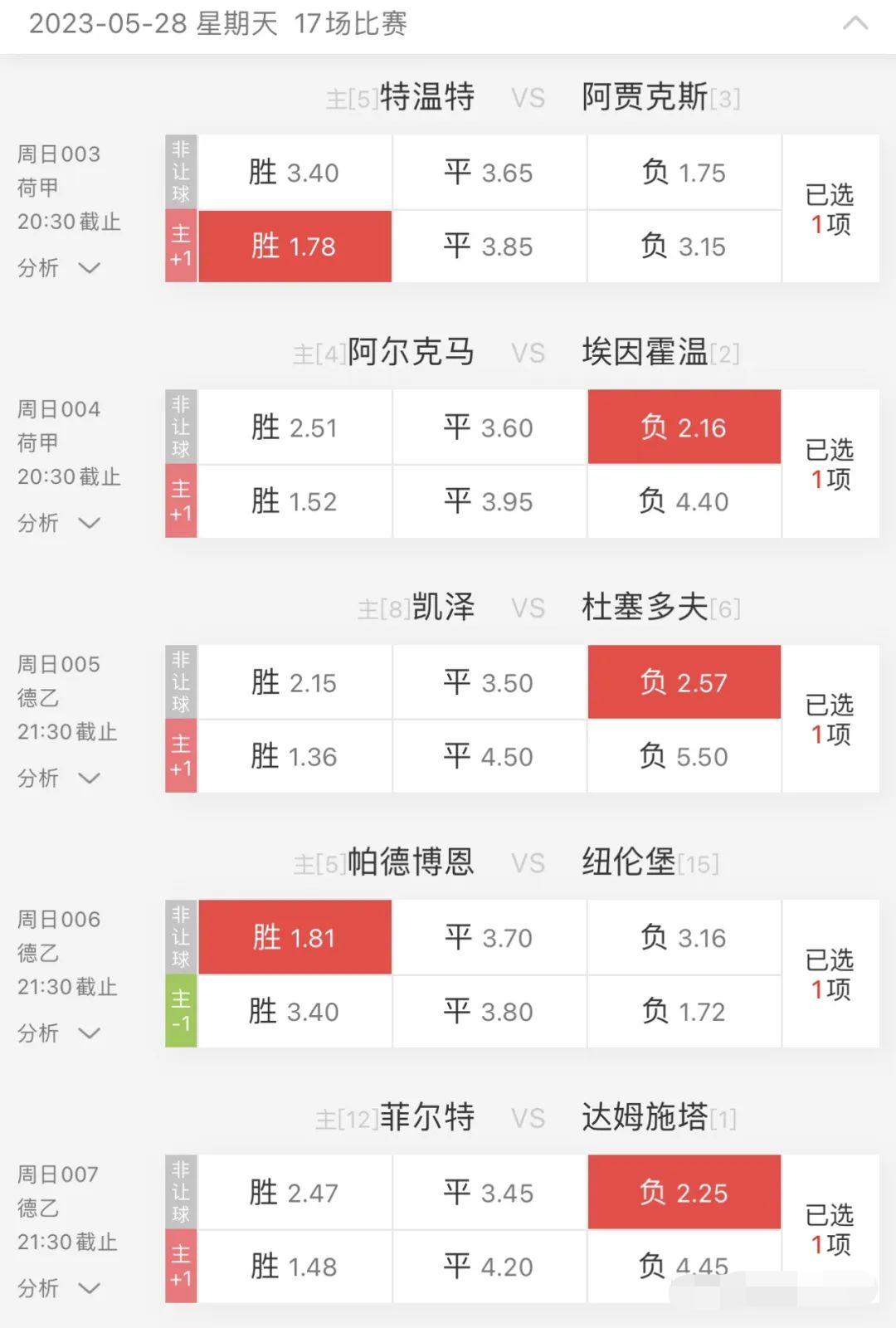Select 平 3.65 draw odds for 特温特 vs 阿贾克斯
This screenshot has height=1328, width=896.
(489, 172)
